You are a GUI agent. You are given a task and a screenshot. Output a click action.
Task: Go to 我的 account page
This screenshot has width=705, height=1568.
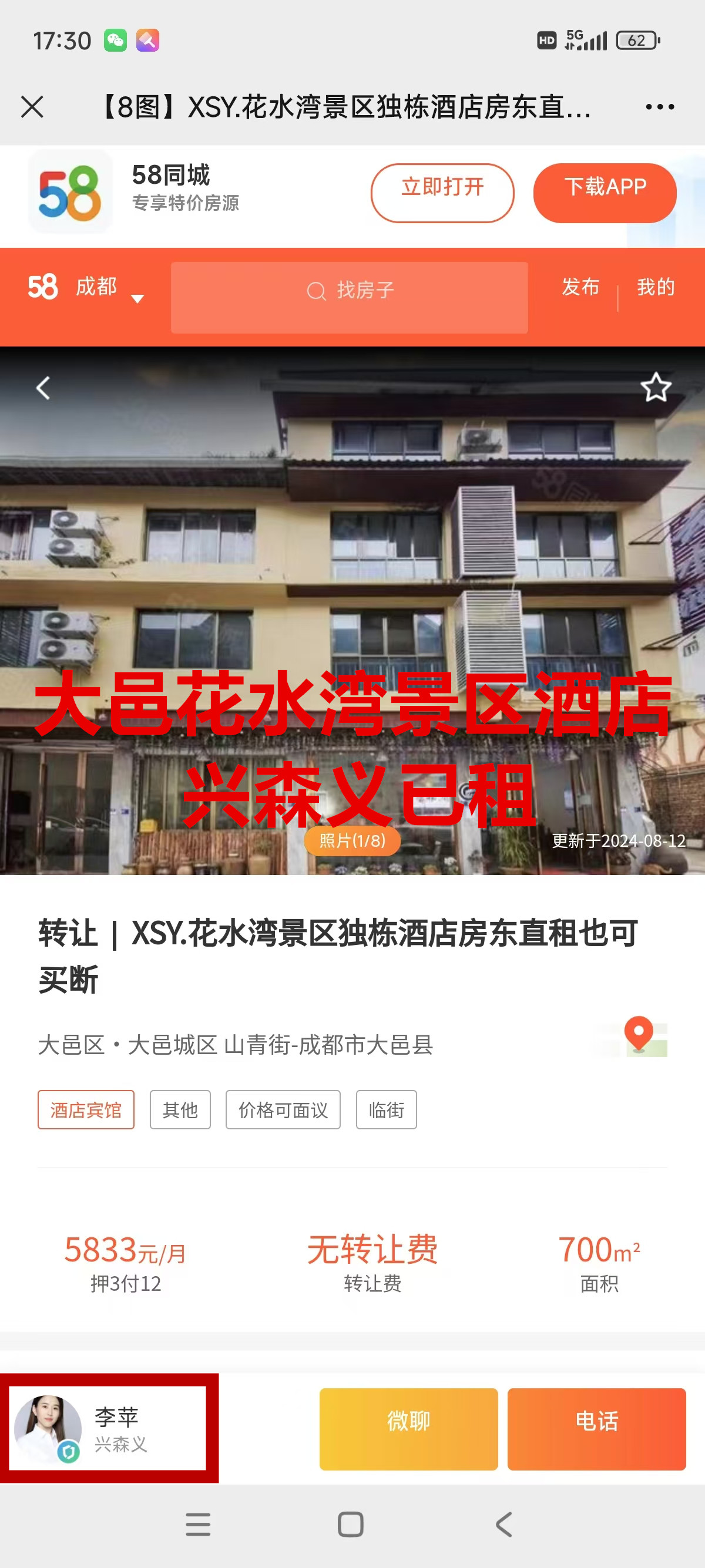(x=655, y=287)
